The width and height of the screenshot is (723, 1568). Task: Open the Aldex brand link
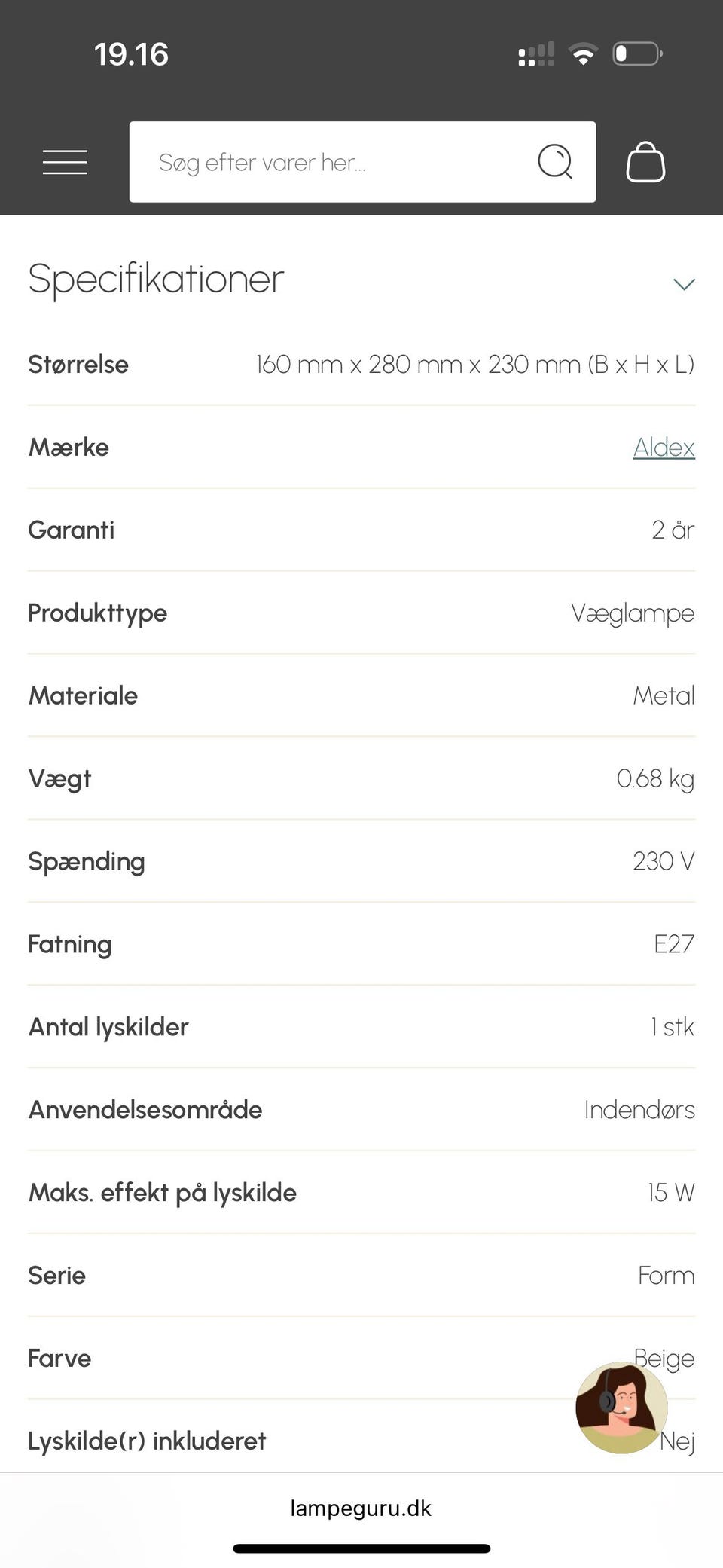pos(664,447)
